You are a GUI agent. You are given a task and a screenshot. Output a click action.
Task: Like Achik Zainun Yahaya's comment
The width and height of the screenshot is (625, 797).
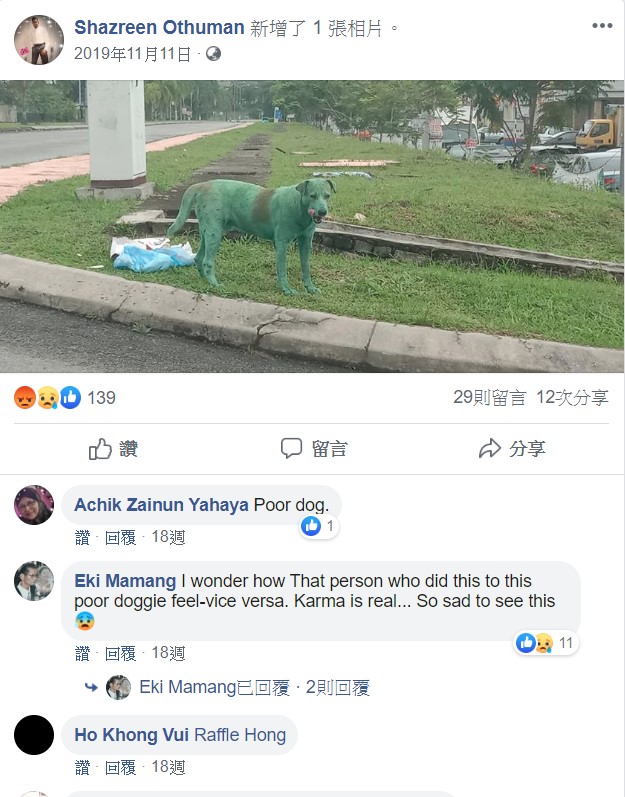[82, 537]
